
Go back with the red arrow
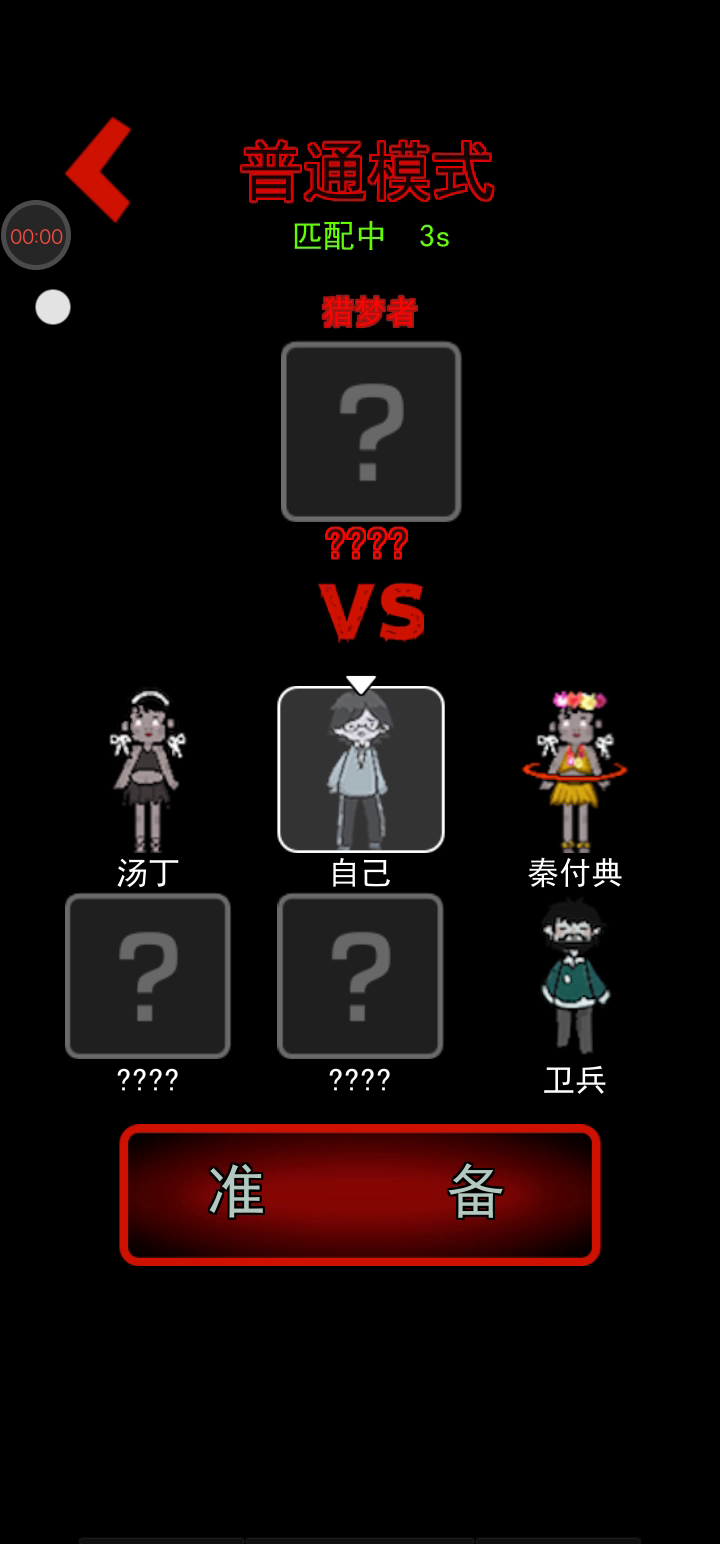(x=100, y=169)
